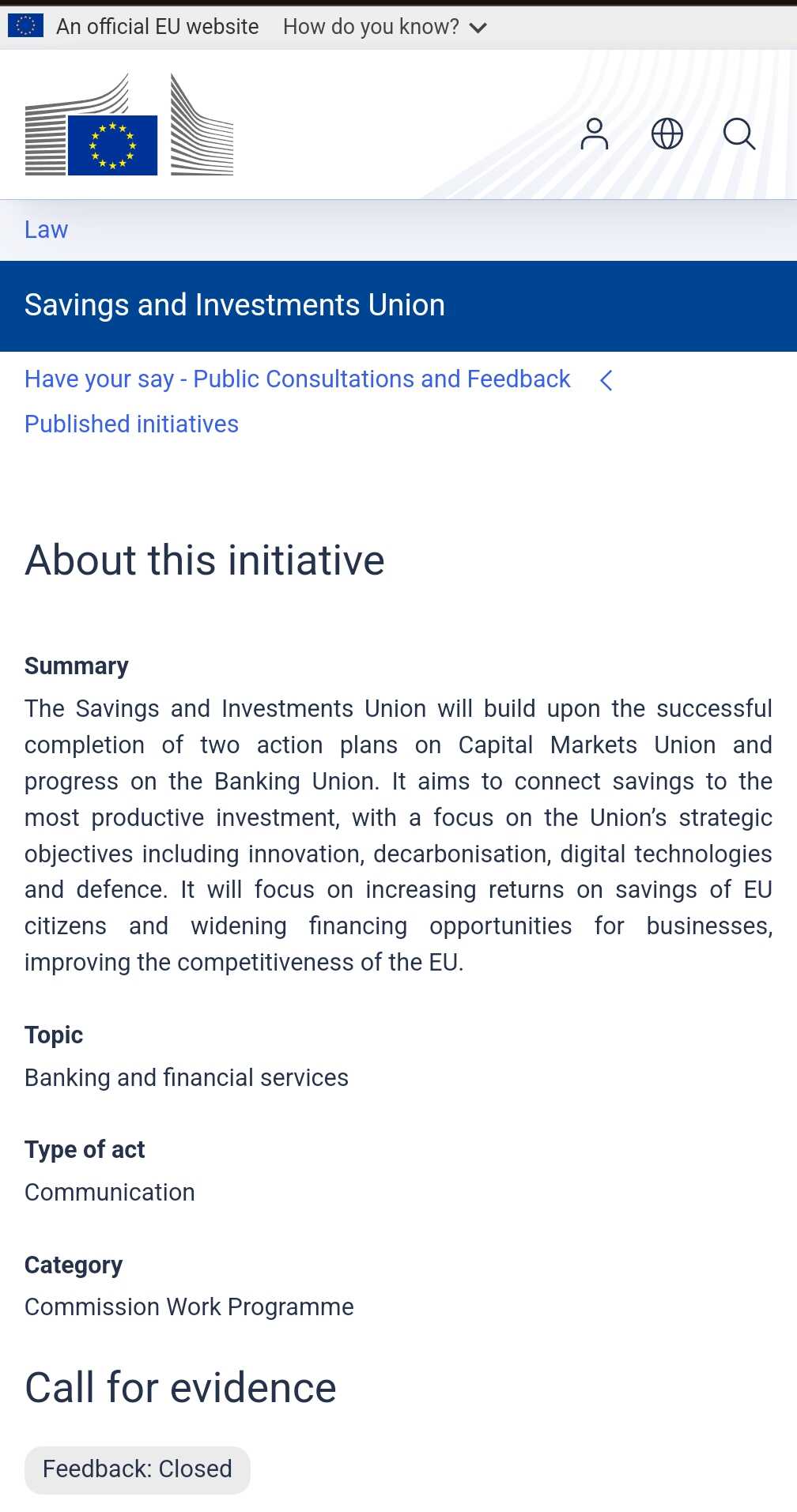Open the site search magnifier
The image size is (797, 1512).
[739, 134]
